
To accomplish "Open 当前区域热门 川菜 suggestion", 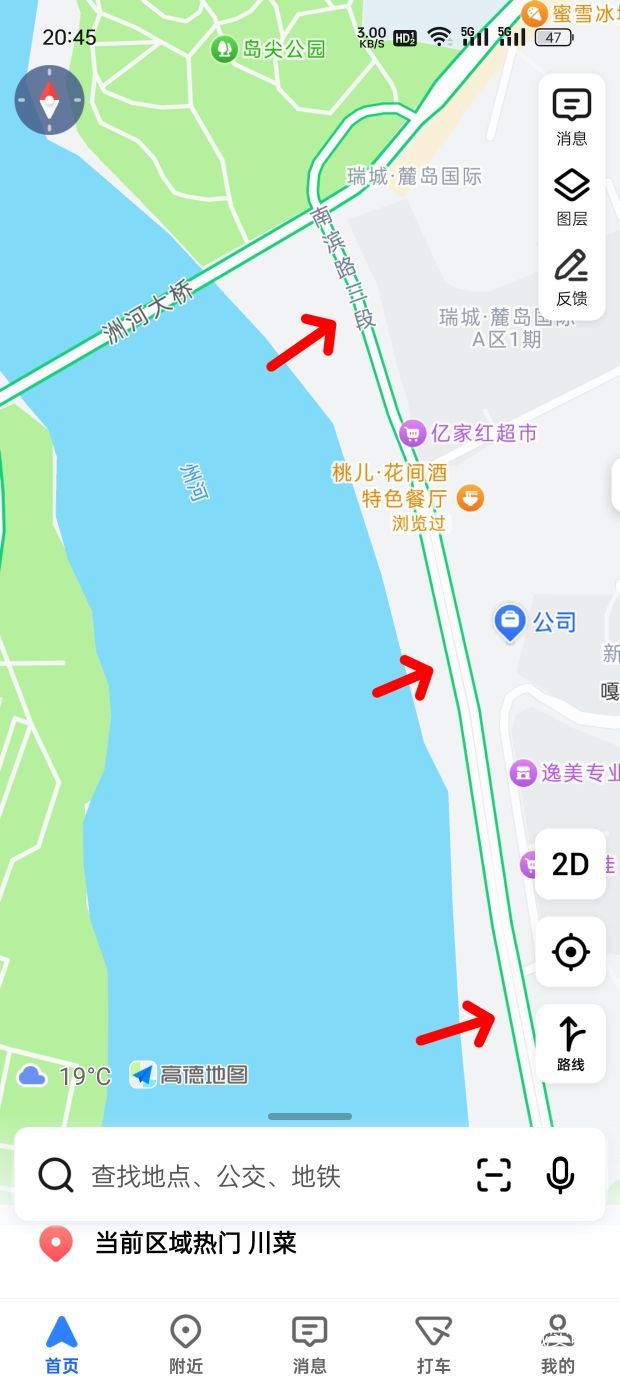I will pos(195,1244).
